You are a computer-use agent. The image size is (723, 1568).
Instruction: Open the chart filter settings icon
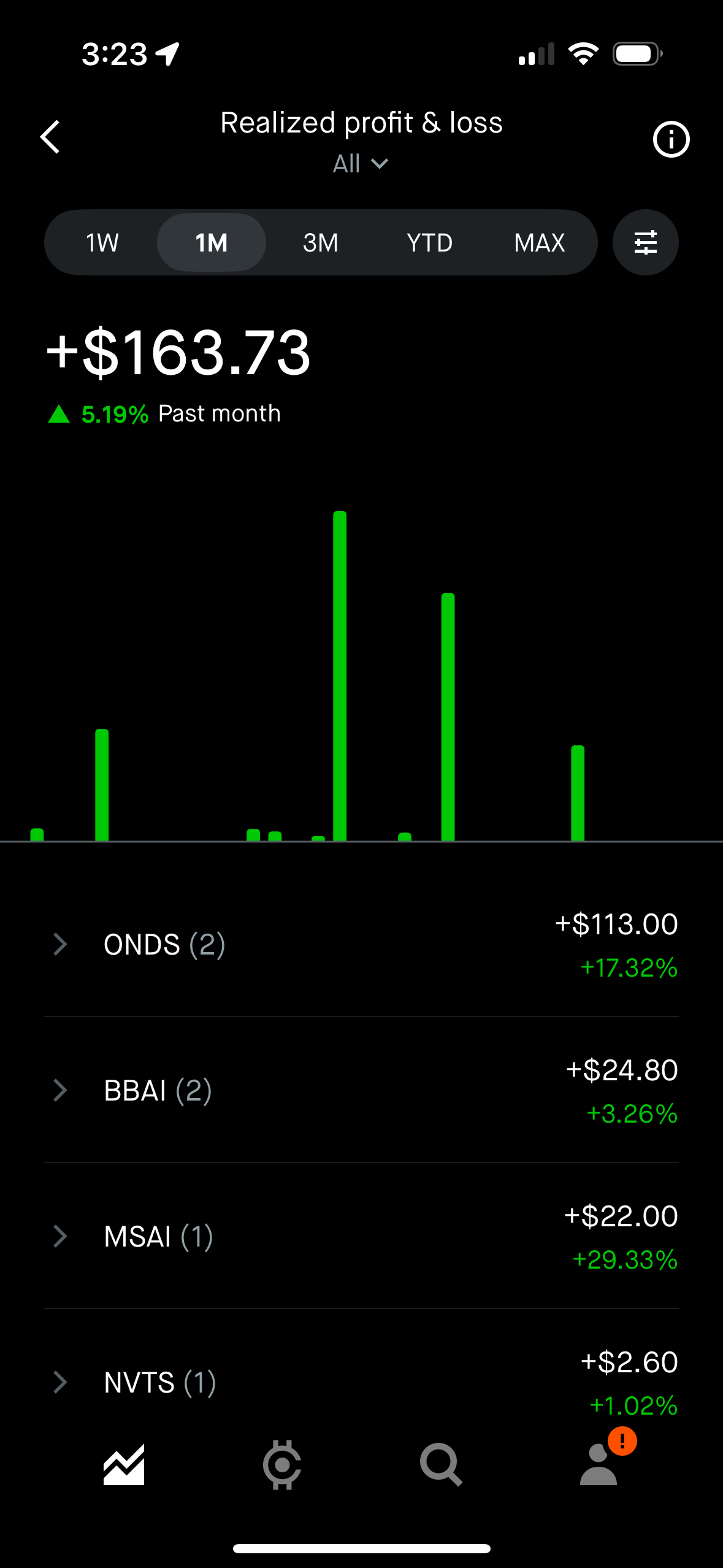coord(645,242)
